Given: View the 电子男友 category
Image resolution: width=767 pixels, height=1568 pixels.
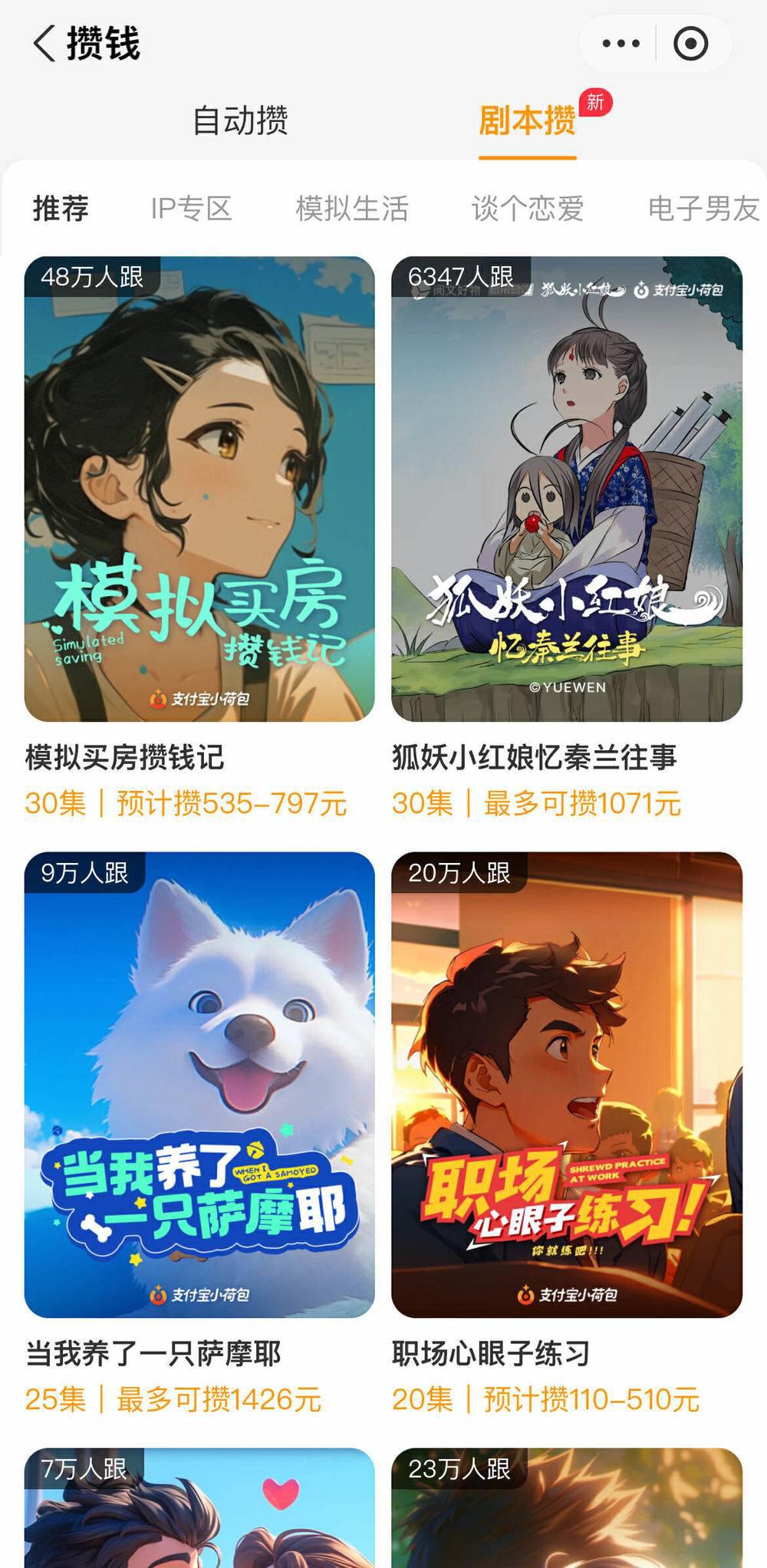Looking at the screenshot, I should coord(703,209).
